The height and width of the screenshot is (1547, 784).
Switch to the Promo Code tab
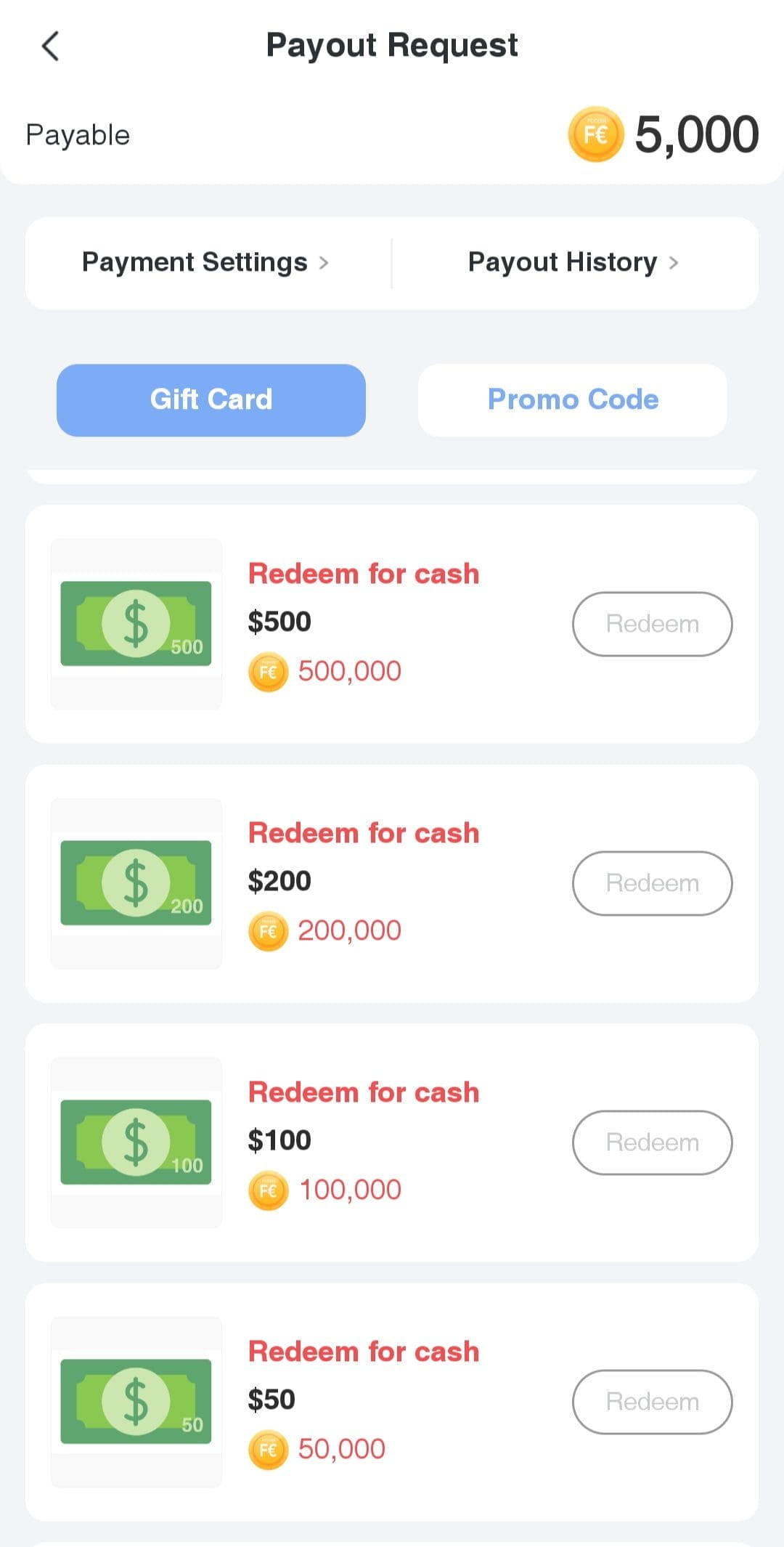(573, 400)
